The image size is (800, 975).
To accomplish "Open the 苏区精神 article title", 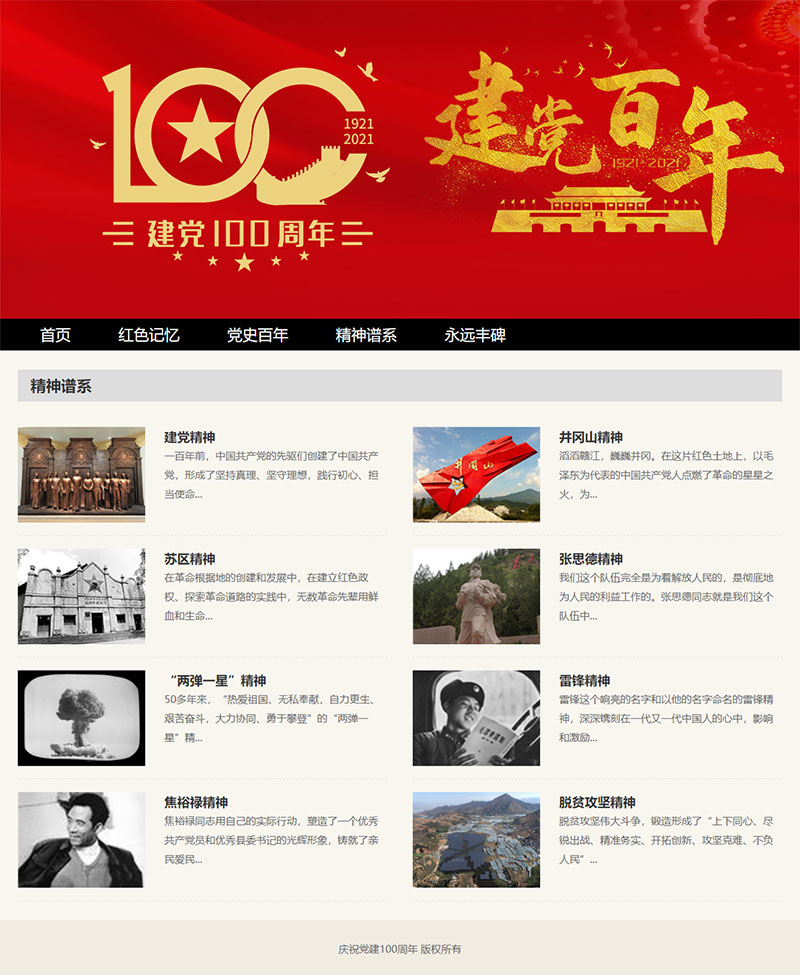I will pos(190,559).
